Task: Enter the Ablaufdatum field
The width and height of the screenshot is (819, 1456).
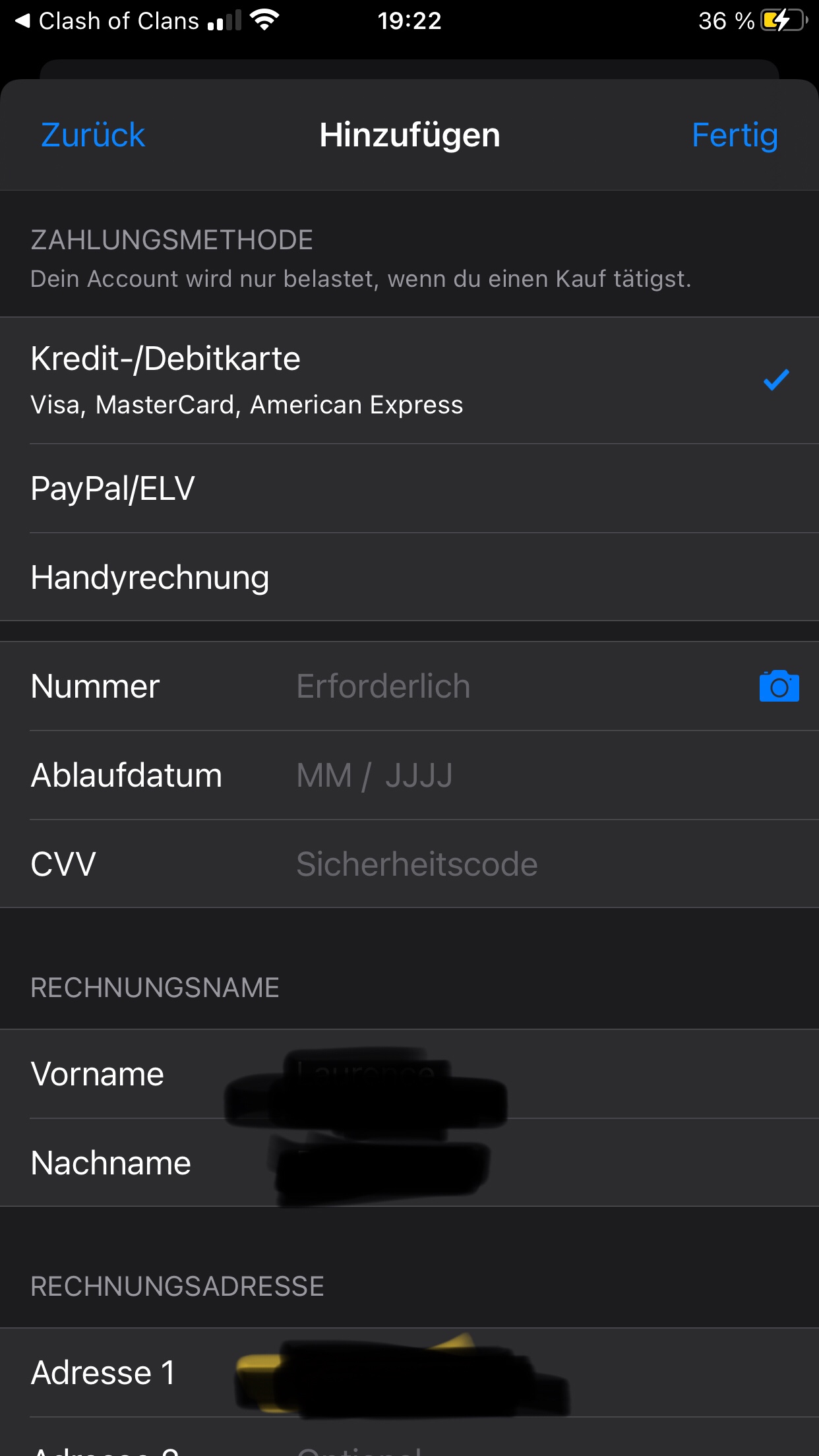Action: coord(409,775)
